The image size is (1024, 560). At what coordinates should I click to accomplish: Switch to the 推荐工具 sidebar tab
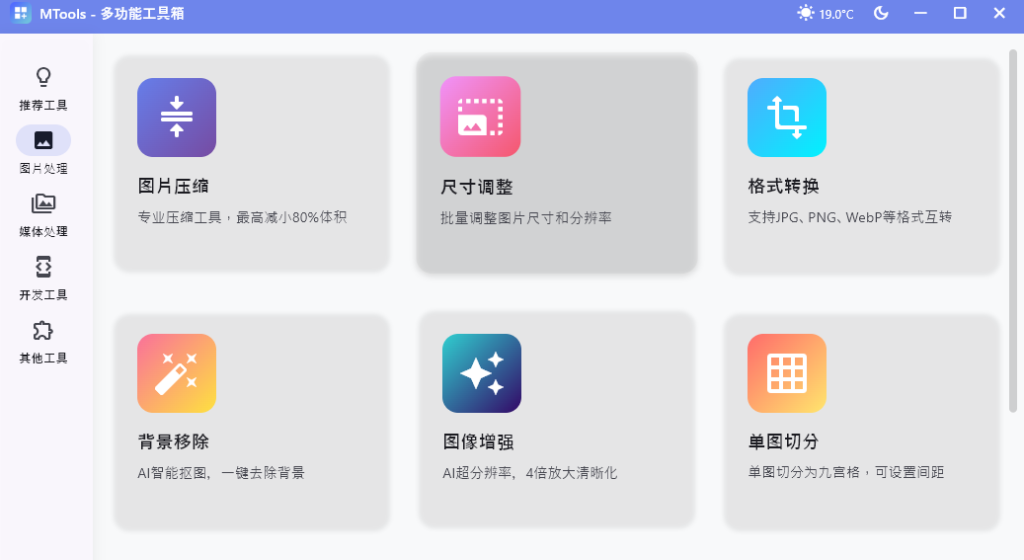(x=43, y=88)
